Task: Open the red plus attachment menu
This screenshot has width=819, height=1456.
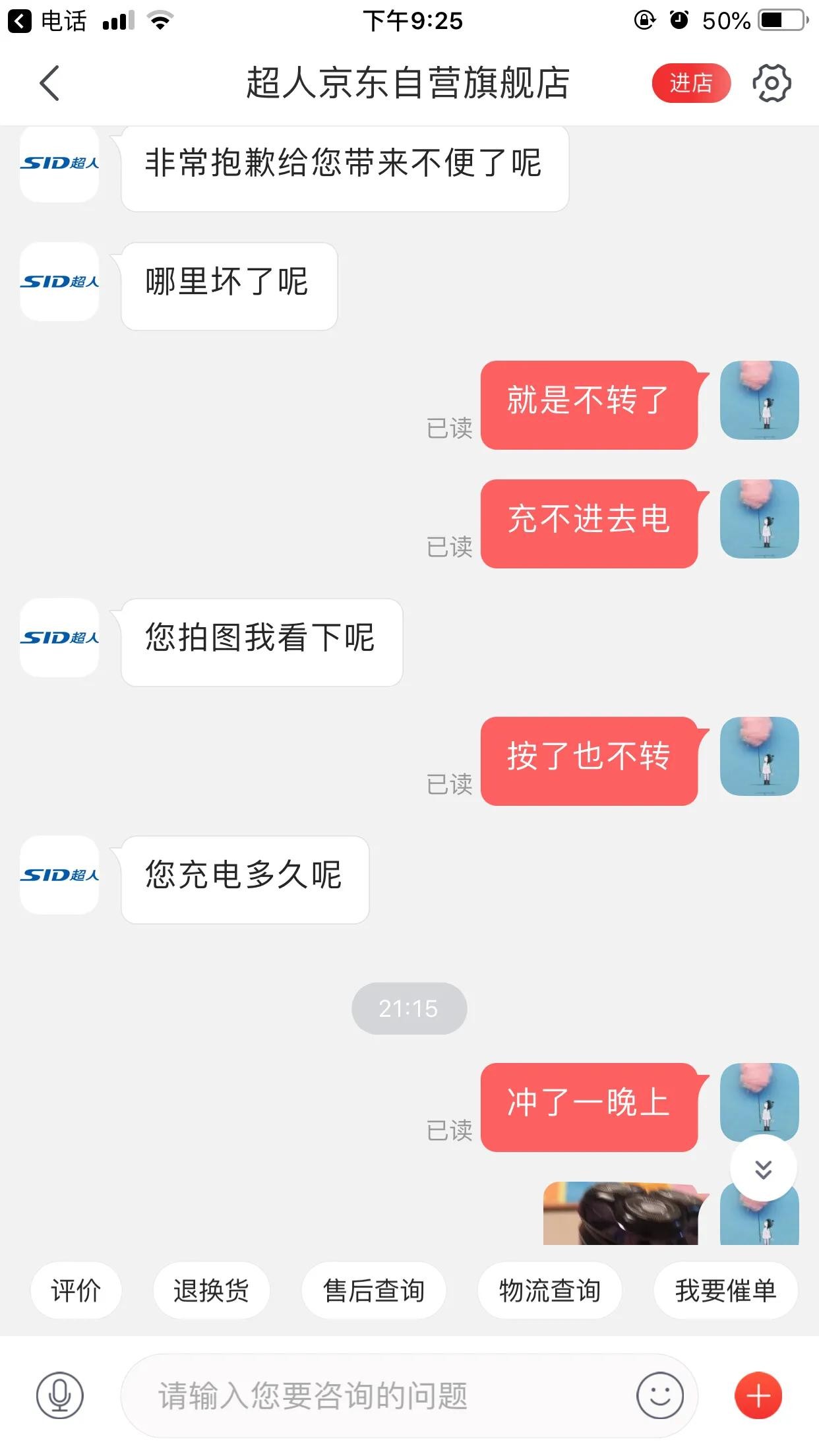Action: 758,1395
